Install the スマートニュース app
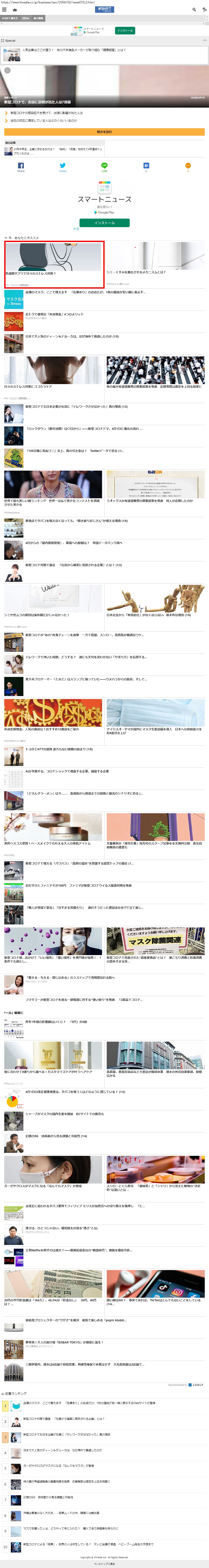The image size is (209, 1568). click(104, 223)
